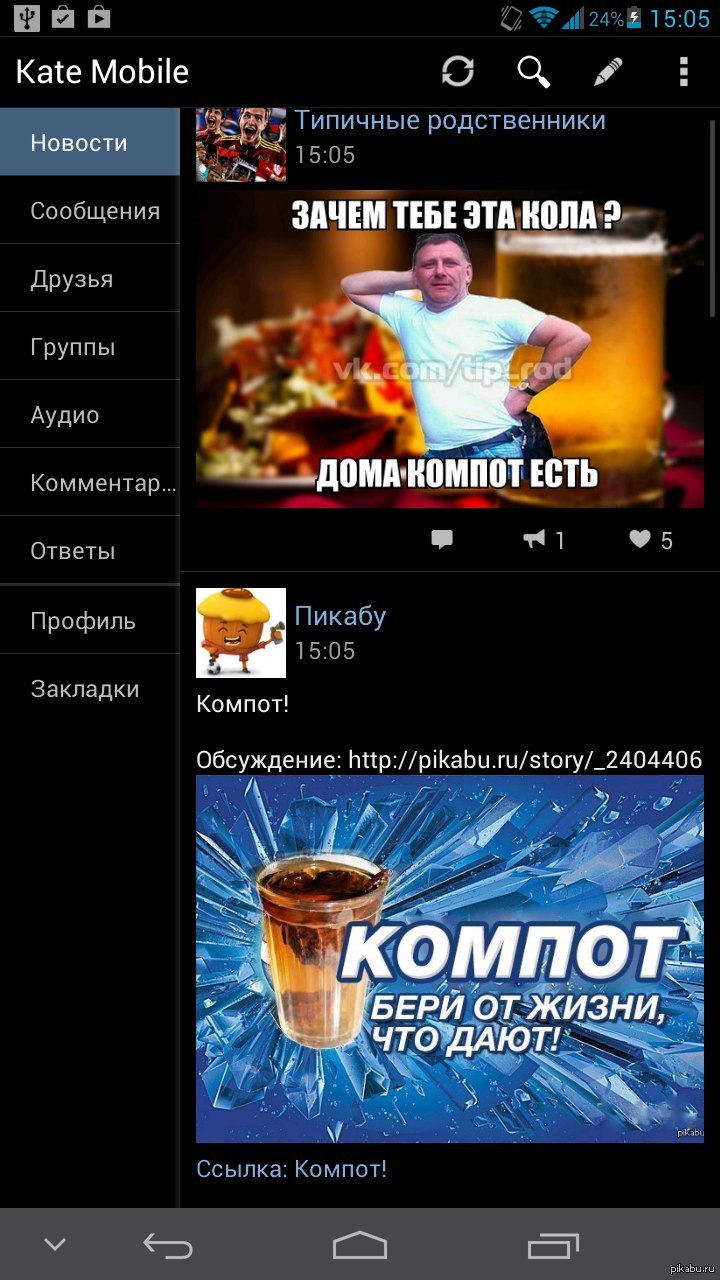
Task: Open the search magnifier
Action: coord(533,71)
